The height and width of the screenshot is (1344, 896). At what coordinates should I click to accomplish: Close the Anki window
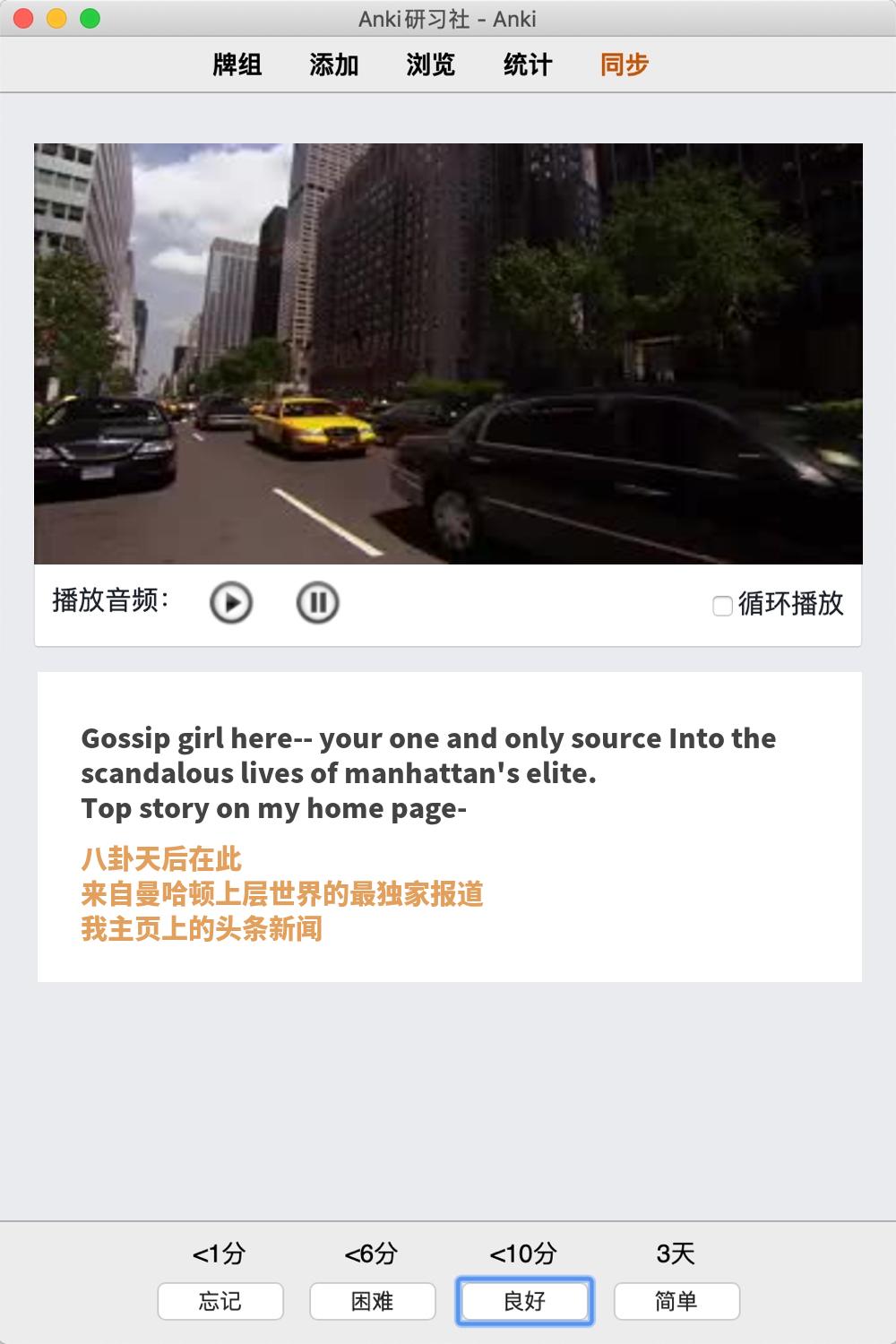pos(24,18)
